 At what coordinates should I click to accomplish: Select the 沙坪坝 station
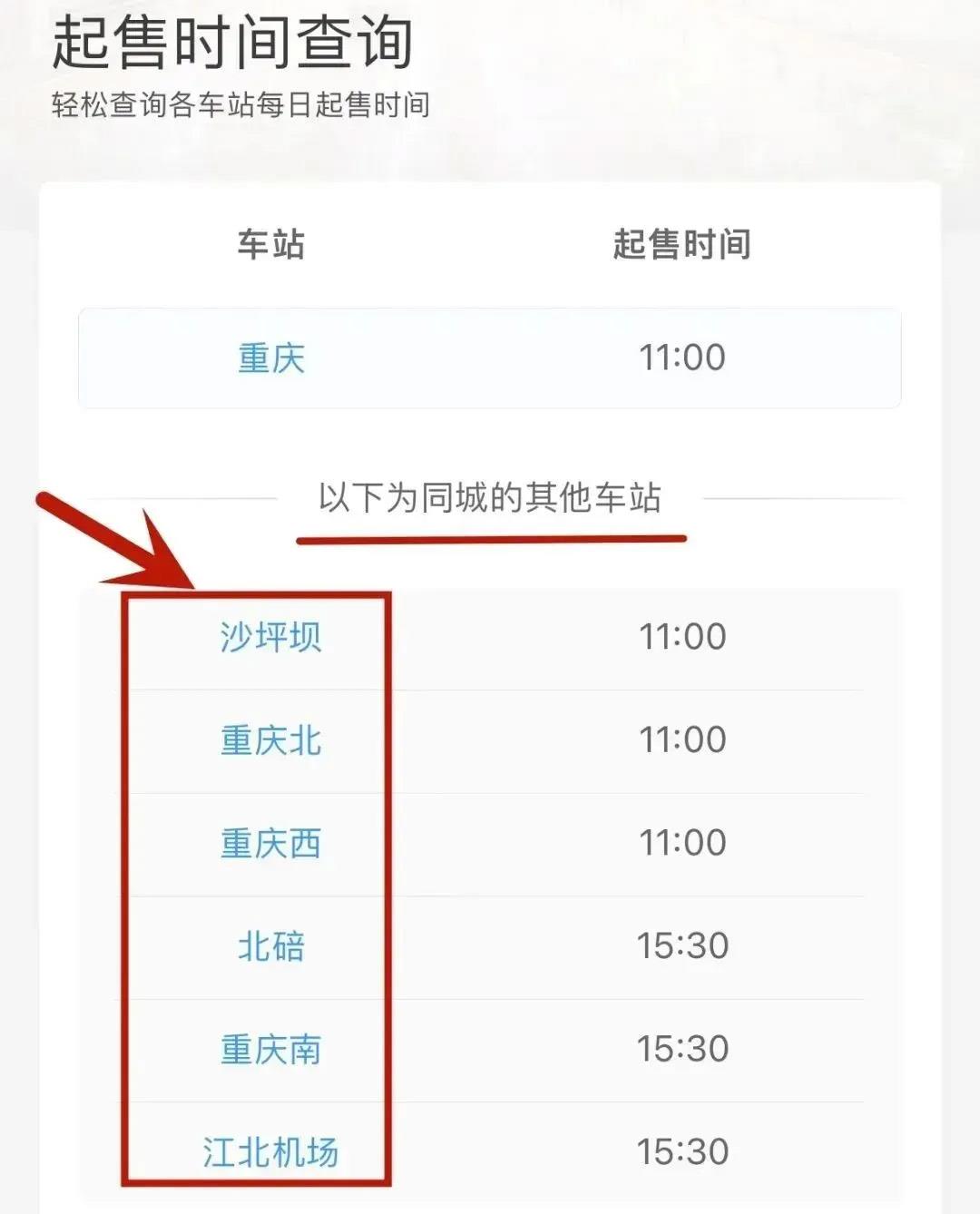tap(270, 637)
